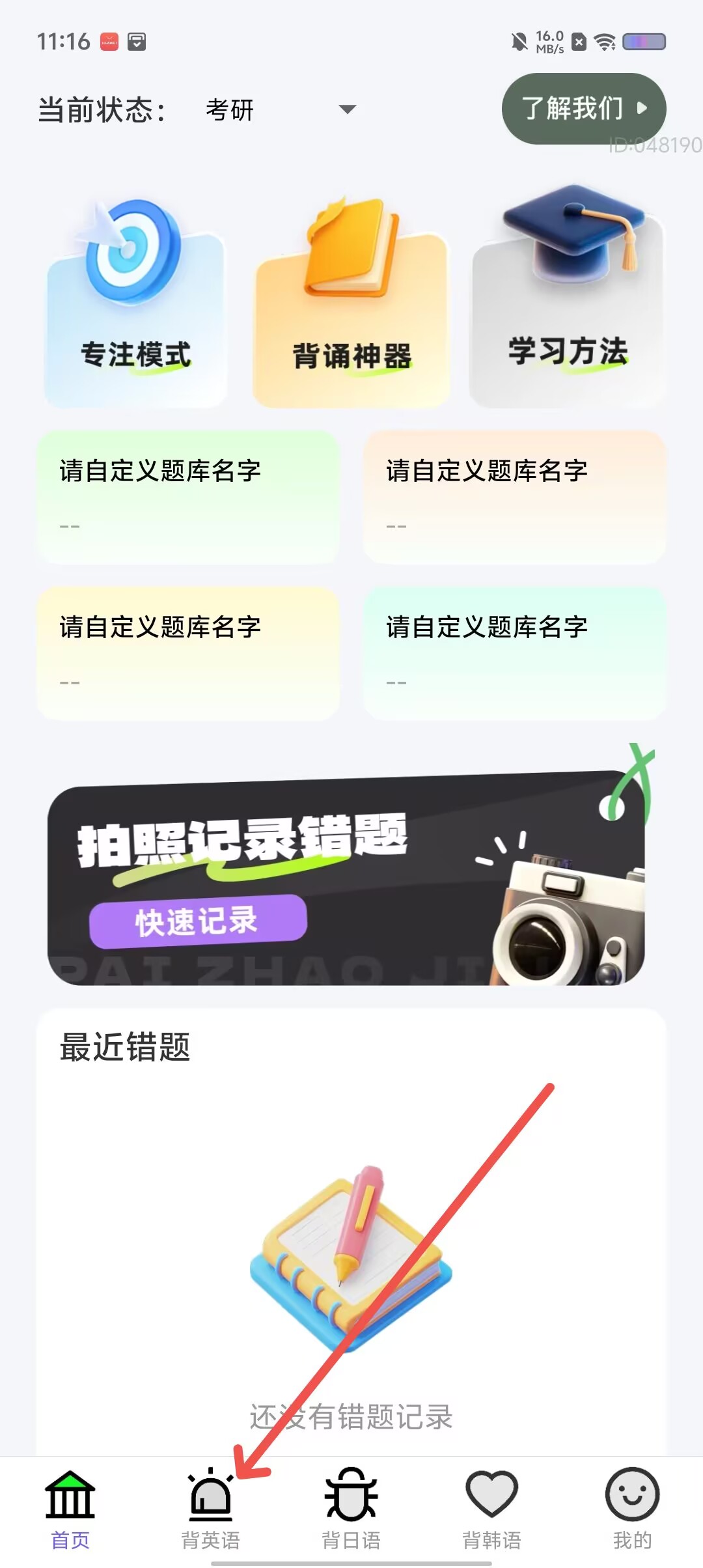Tap the 了解我们 button

coord(584,108)
